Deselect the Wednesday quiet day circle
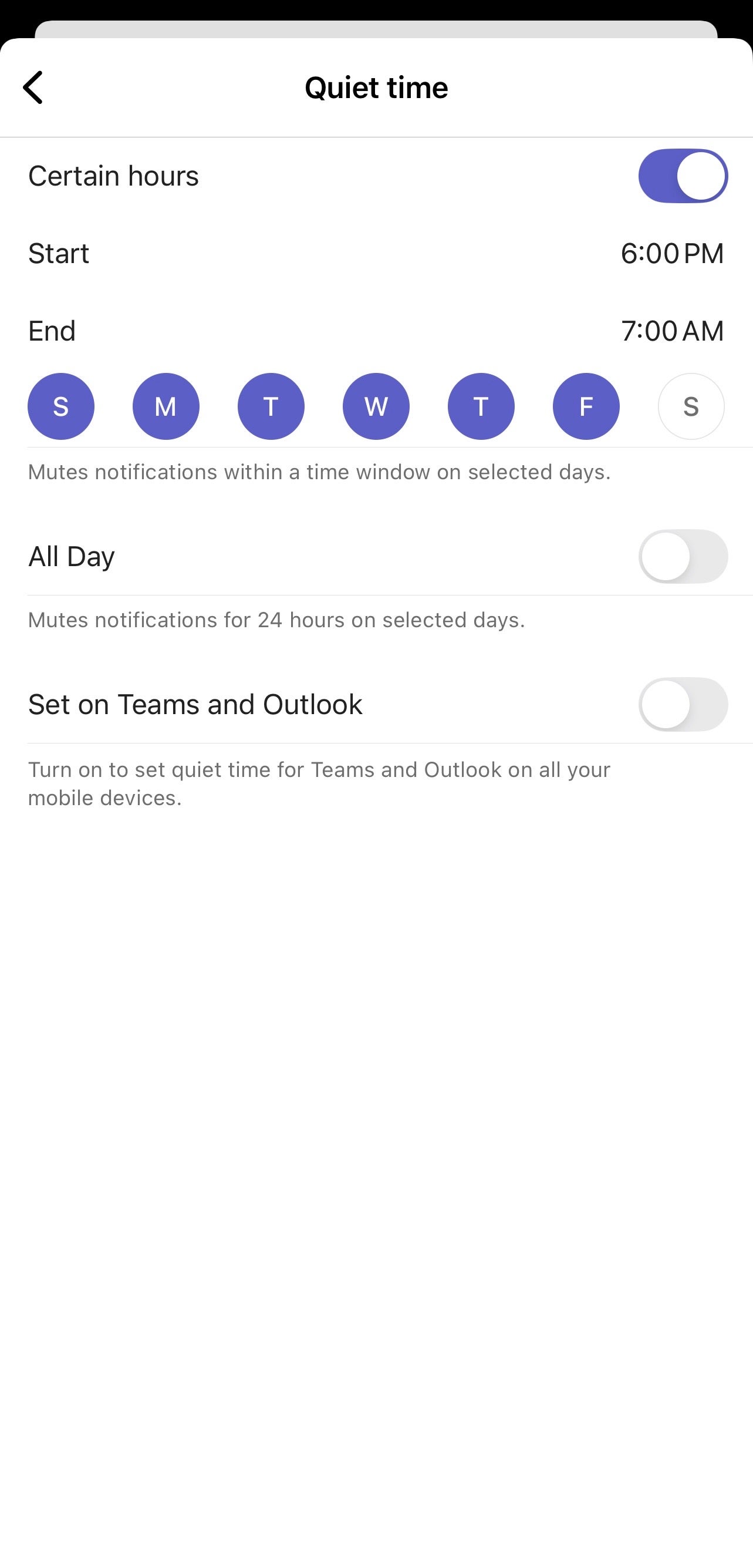753x1568 pixels. pos(376,406)
